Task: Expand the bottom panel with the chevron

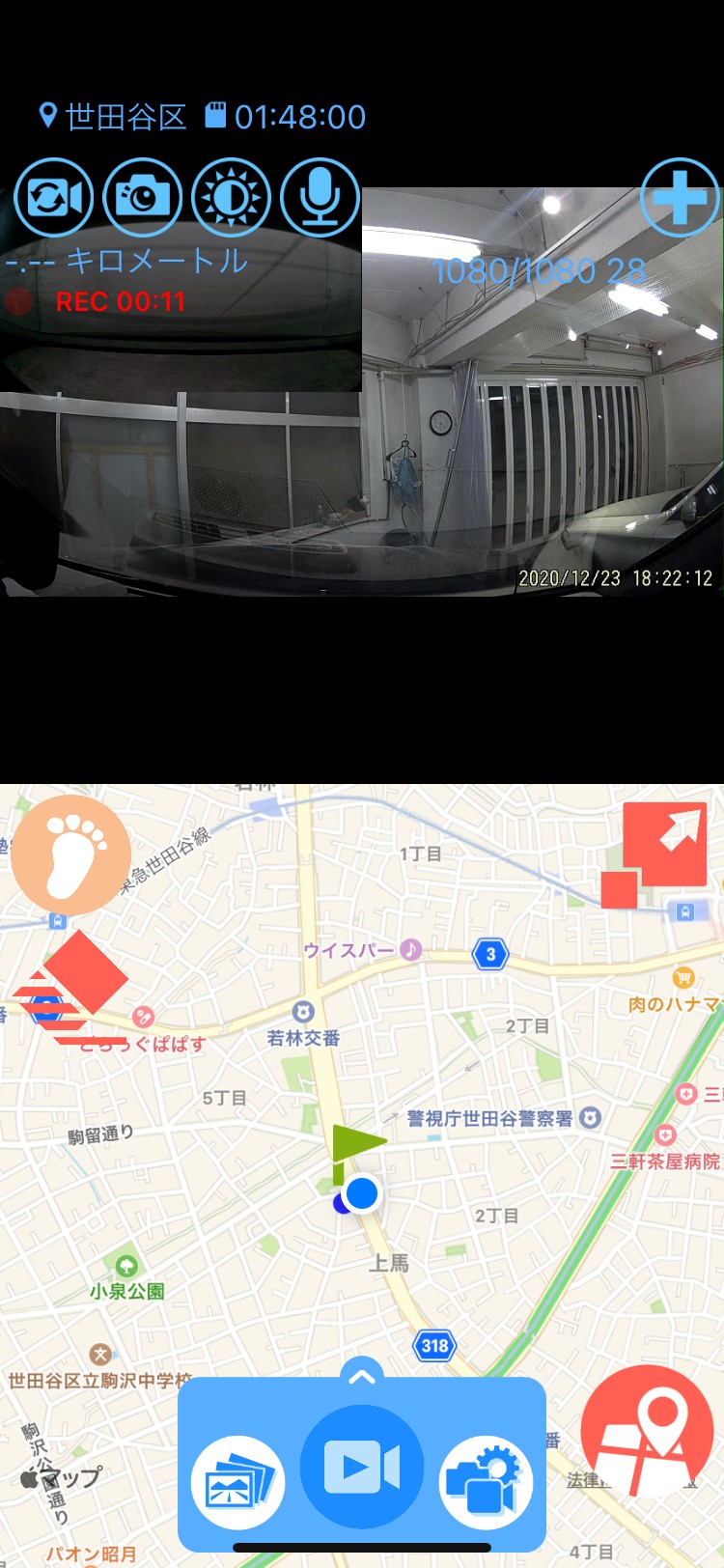Action: coord(362,1377)
